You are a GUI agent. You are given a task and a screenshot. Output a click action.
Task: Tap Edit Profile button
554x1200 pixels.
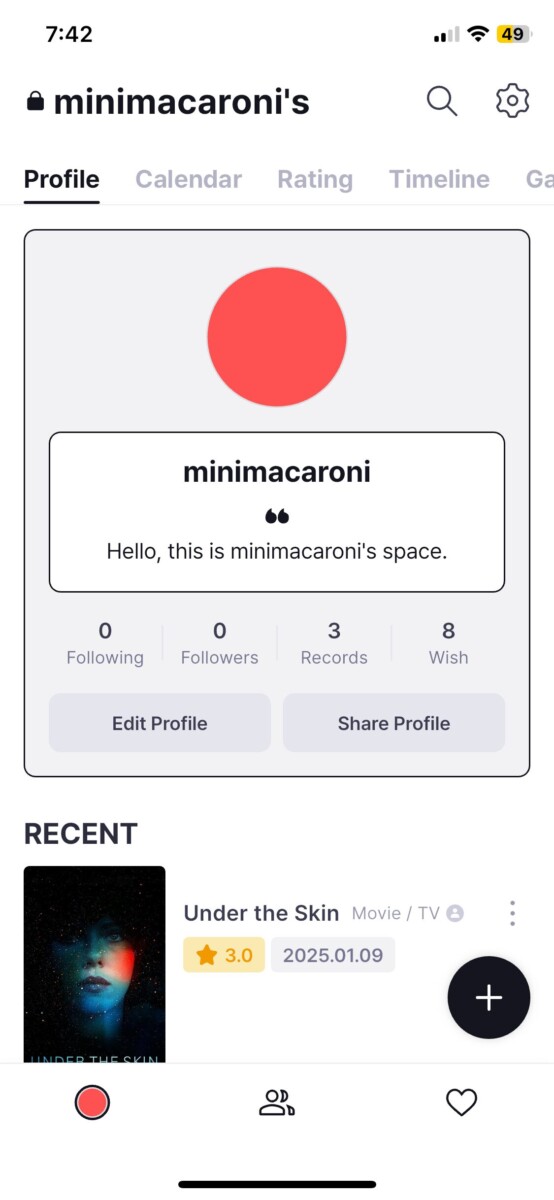pyautogui.click(x=160, y=723)
